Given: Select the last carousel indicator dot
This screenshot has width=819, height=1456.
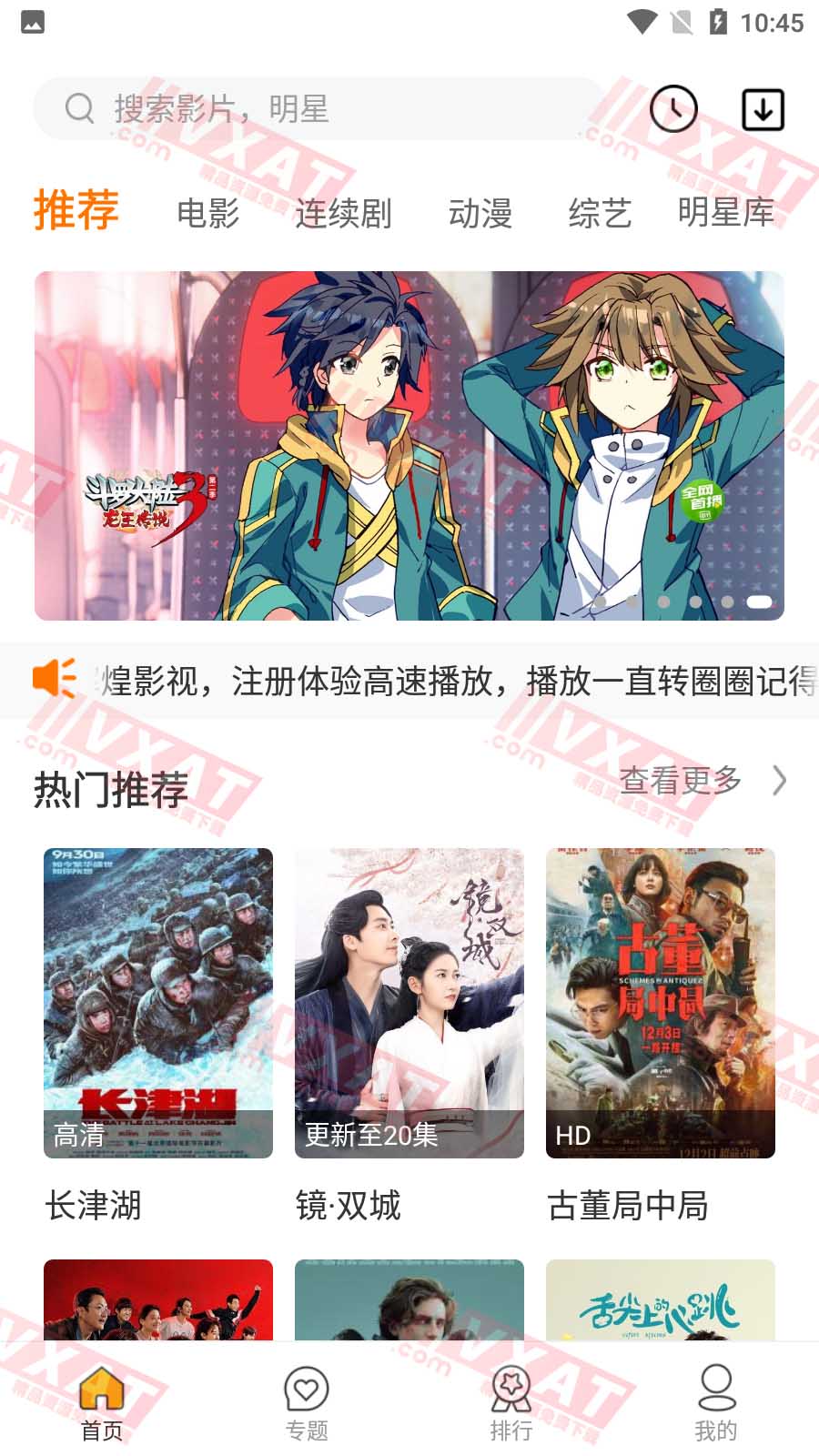Looking at the screenshot, I should tap(758, 602).
